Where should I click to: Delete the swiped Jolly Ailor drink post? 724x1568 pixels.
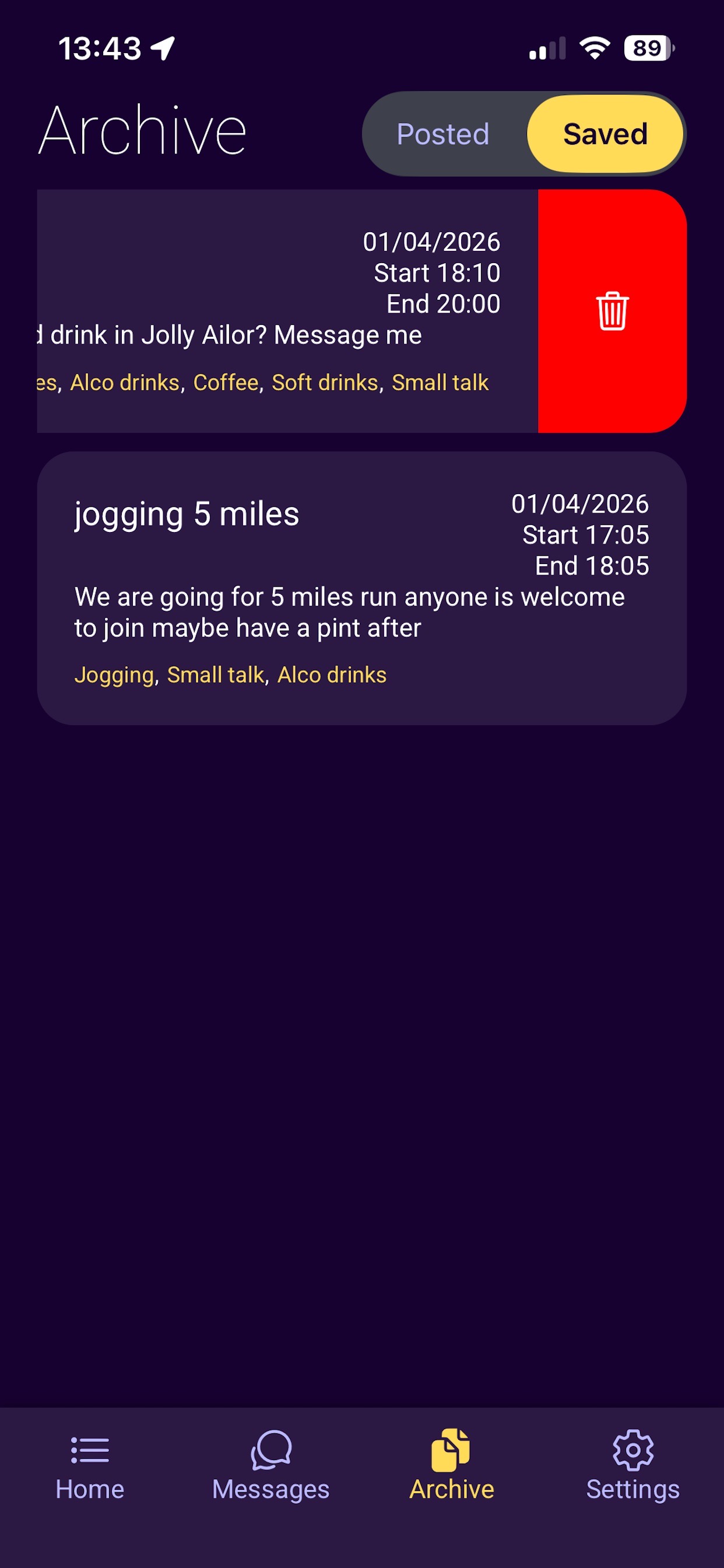[612, 311]
